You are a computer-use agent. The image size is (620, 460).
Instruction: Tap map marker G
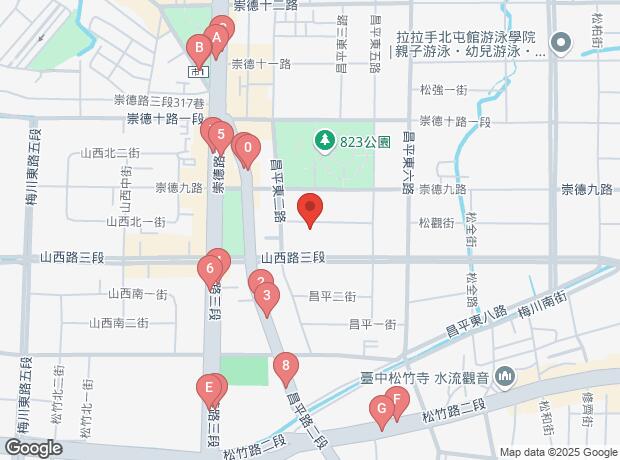[380, 409]
